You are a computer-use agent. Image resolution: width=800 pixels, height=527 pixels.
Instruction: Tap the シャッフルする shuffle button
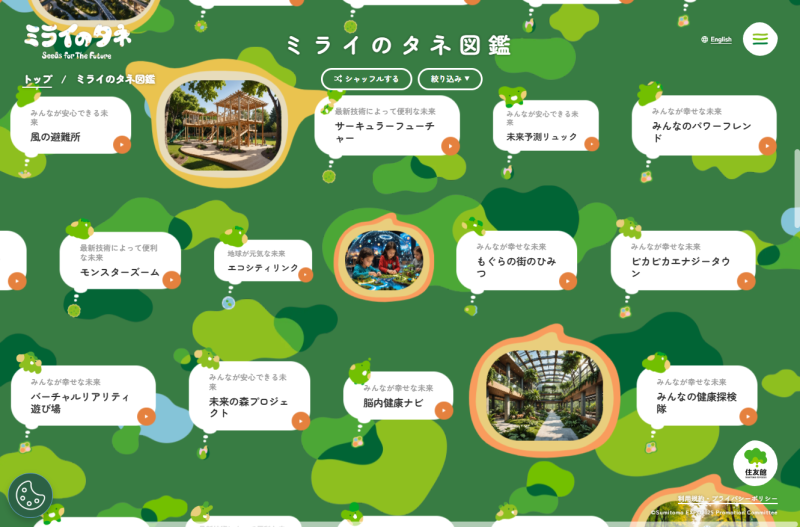[366, 79]
